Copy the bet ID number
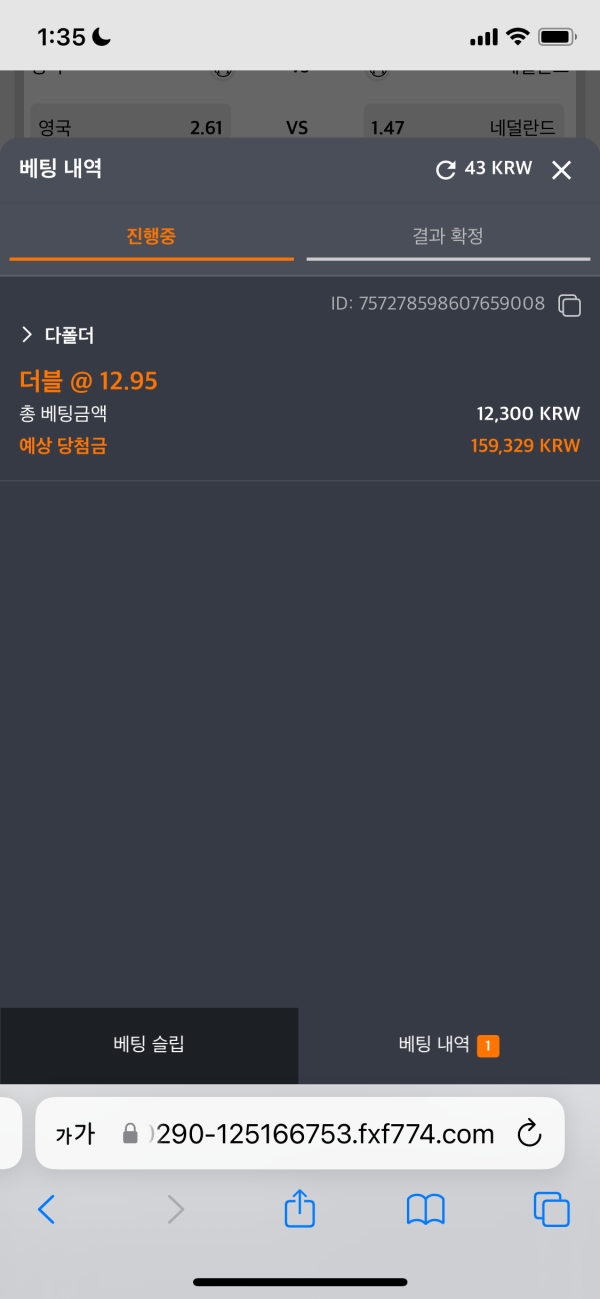 [569, 305]
